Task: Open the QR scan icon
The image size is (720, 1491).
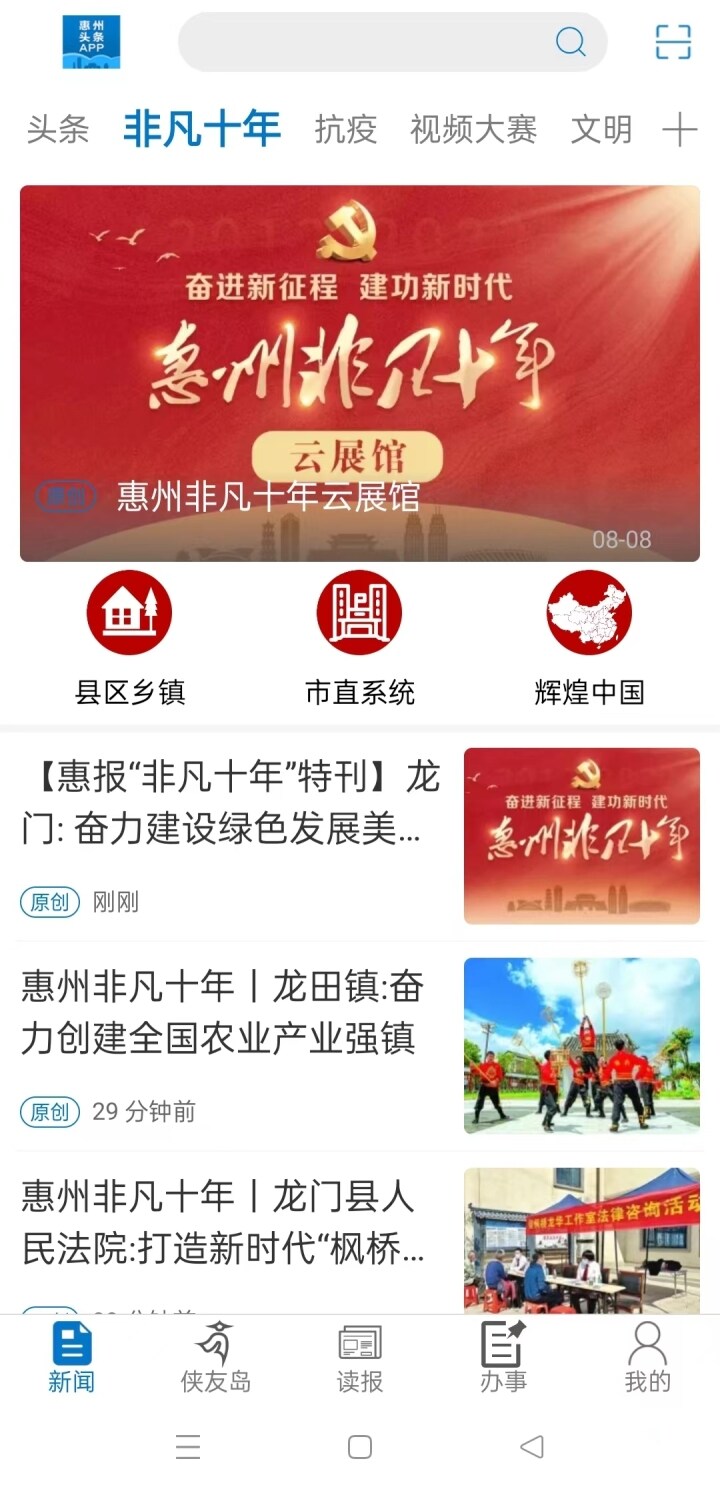Action: pyautogui.click(x=673, y=42)
